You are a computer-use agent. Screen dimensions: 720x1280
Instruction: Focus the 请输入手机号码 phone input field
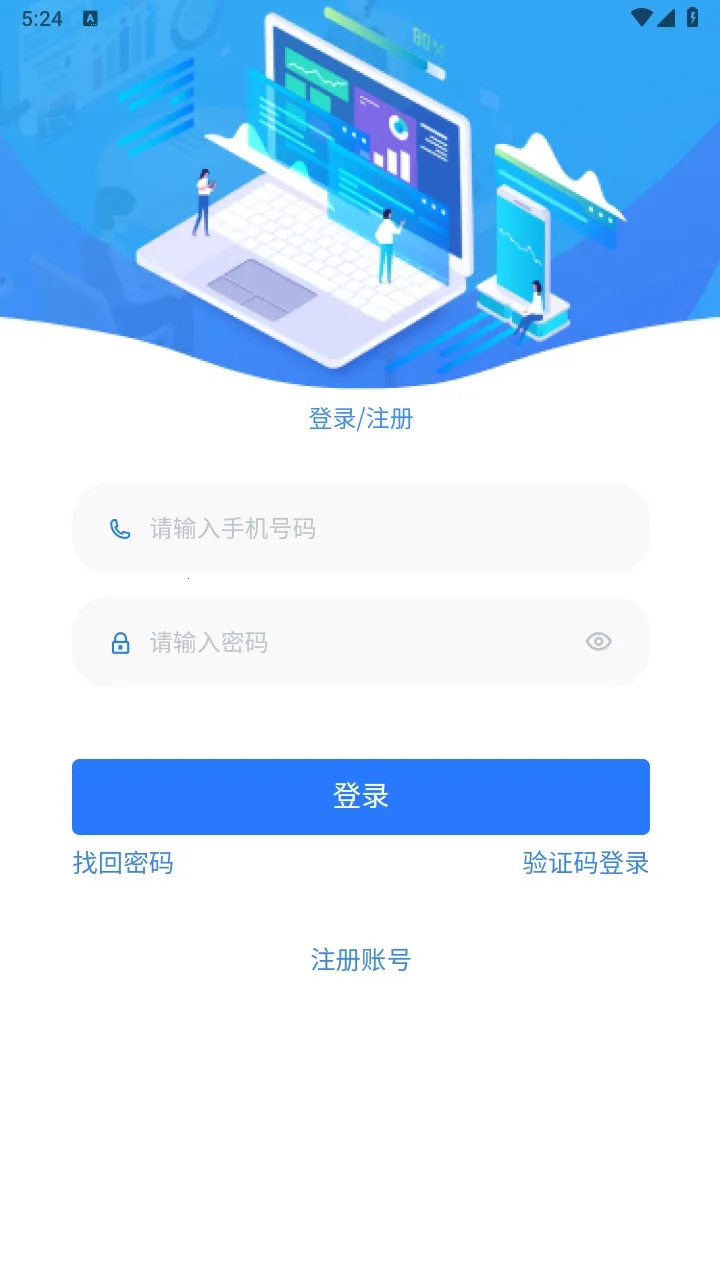(x=360, y=528)
